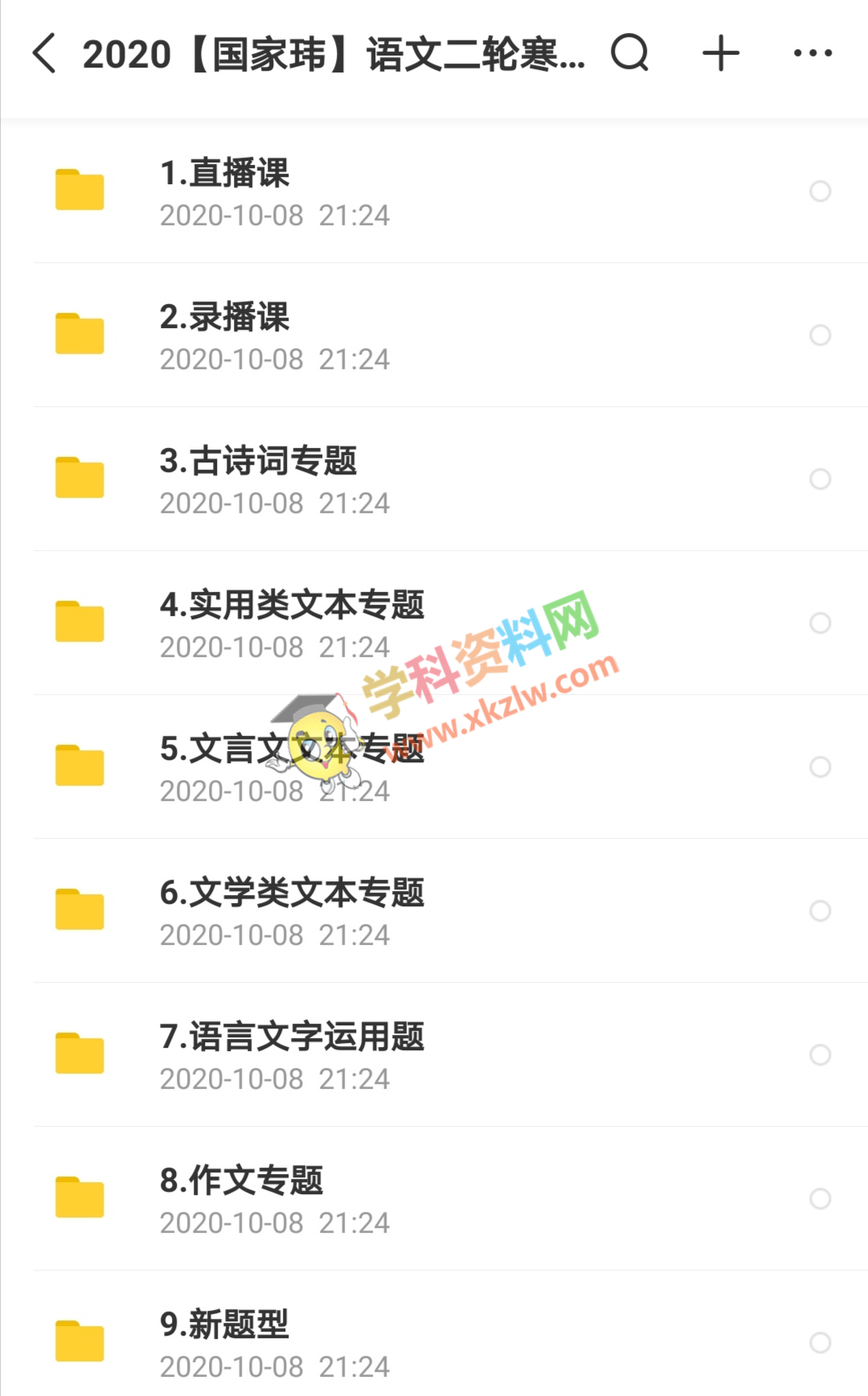Tap the plus icon to add
This screenshot has height=1396, width=868.
click(x=721, y=54)
